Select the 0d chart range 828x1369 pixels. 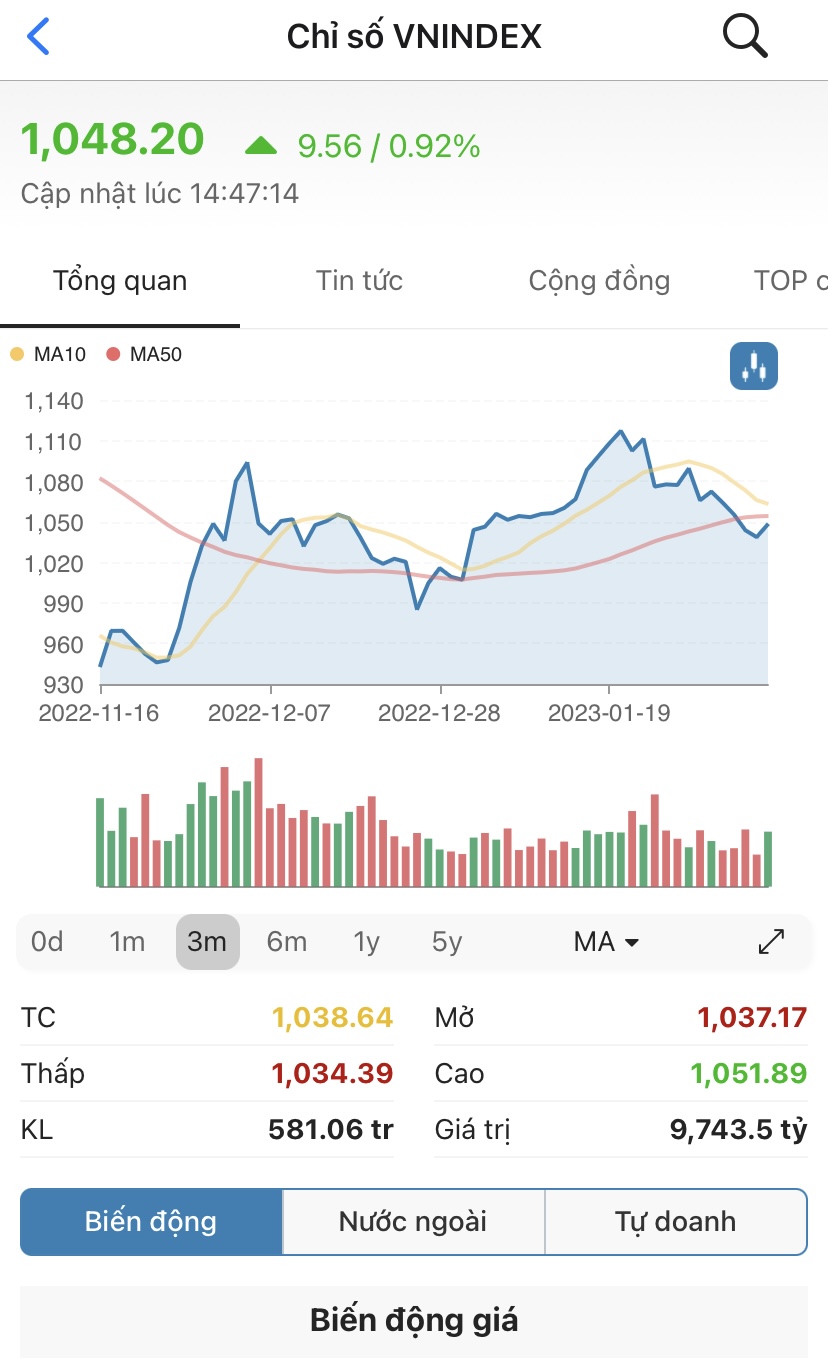[x=47, y=942]
